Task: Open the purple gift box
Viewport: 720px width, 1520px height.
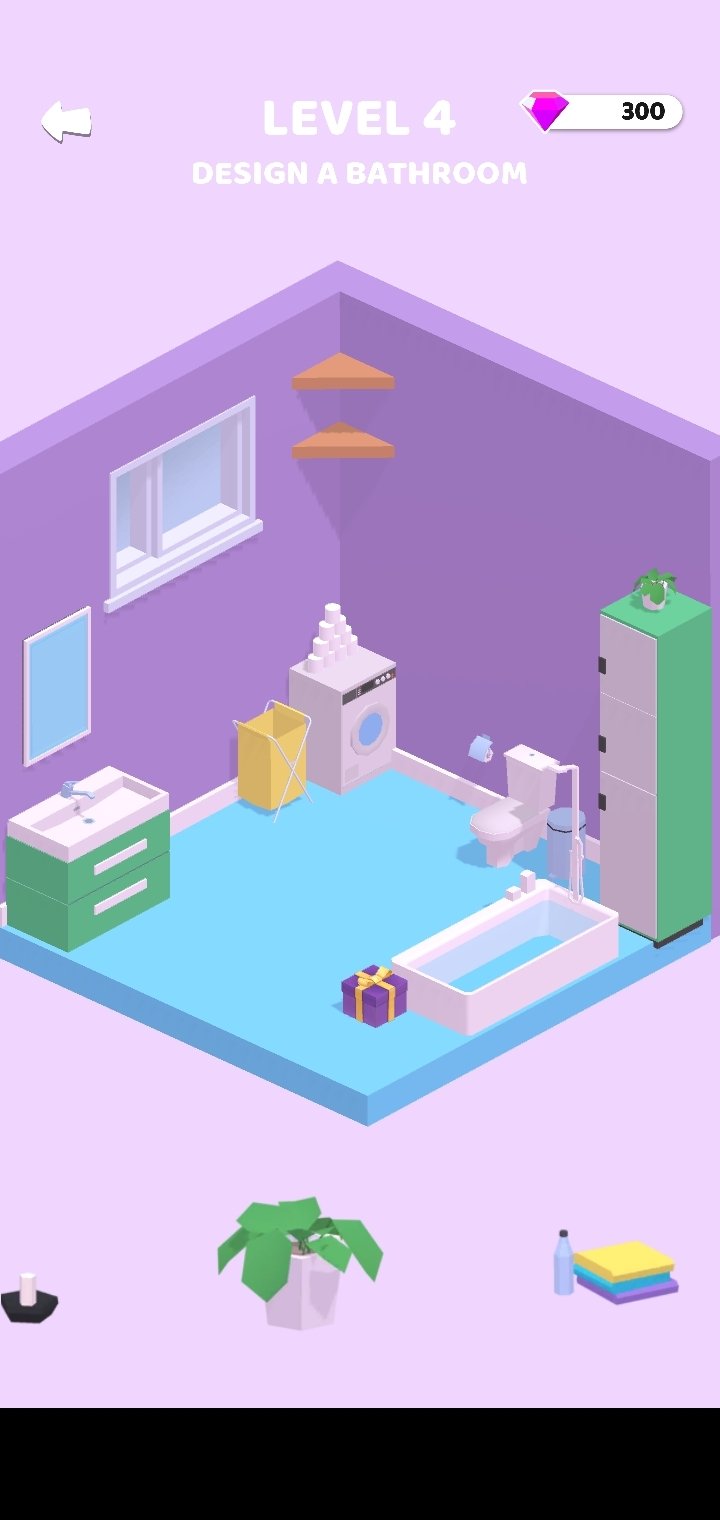Action: pos(375,995)
